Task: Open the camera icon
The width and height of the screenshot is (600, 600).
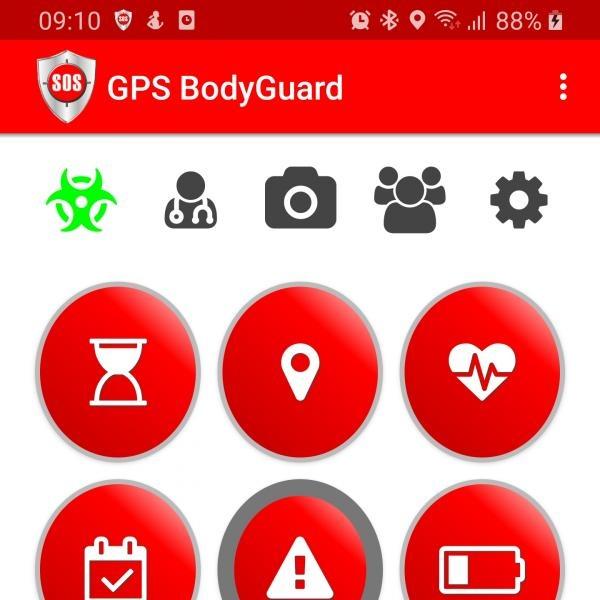Action: tap(300, 198)
